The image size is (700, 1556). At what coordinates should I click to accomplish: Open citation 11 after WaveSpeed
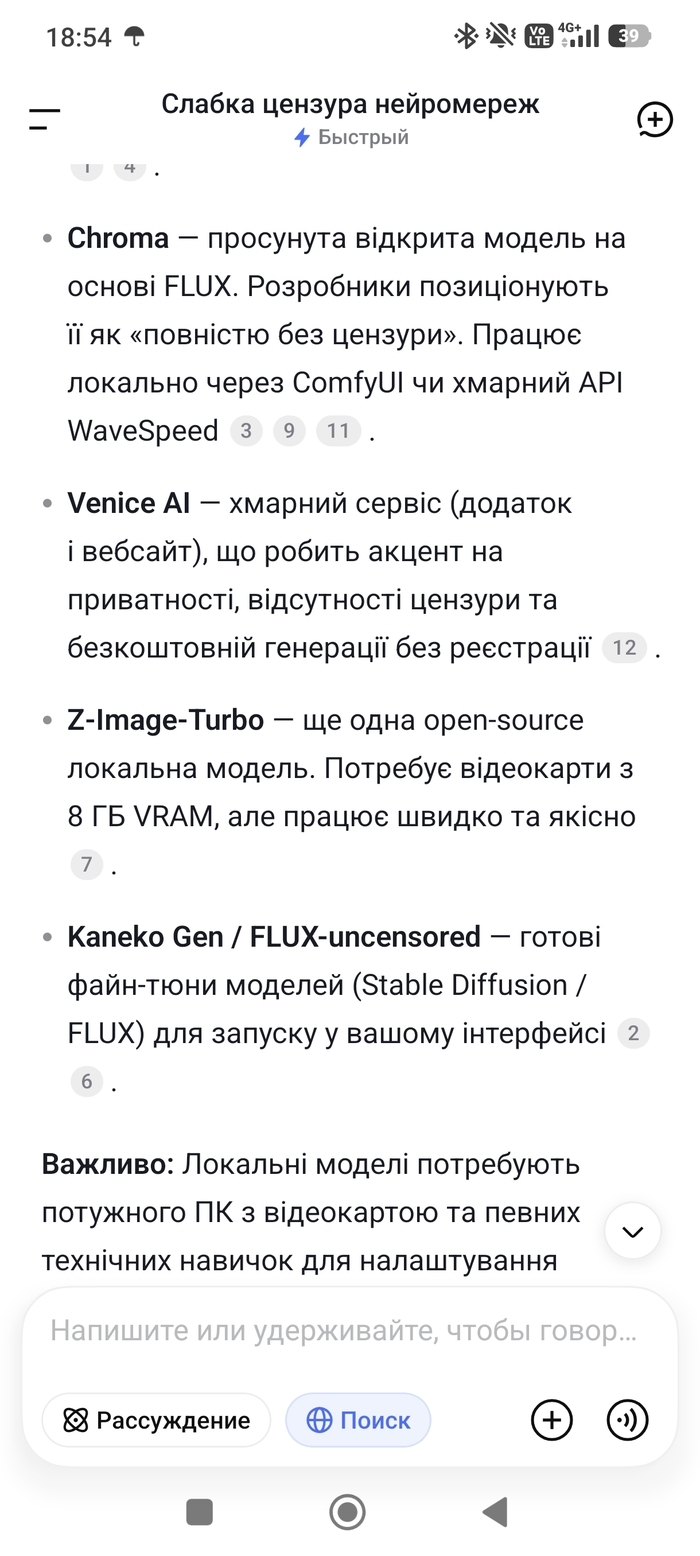(339, 431)
